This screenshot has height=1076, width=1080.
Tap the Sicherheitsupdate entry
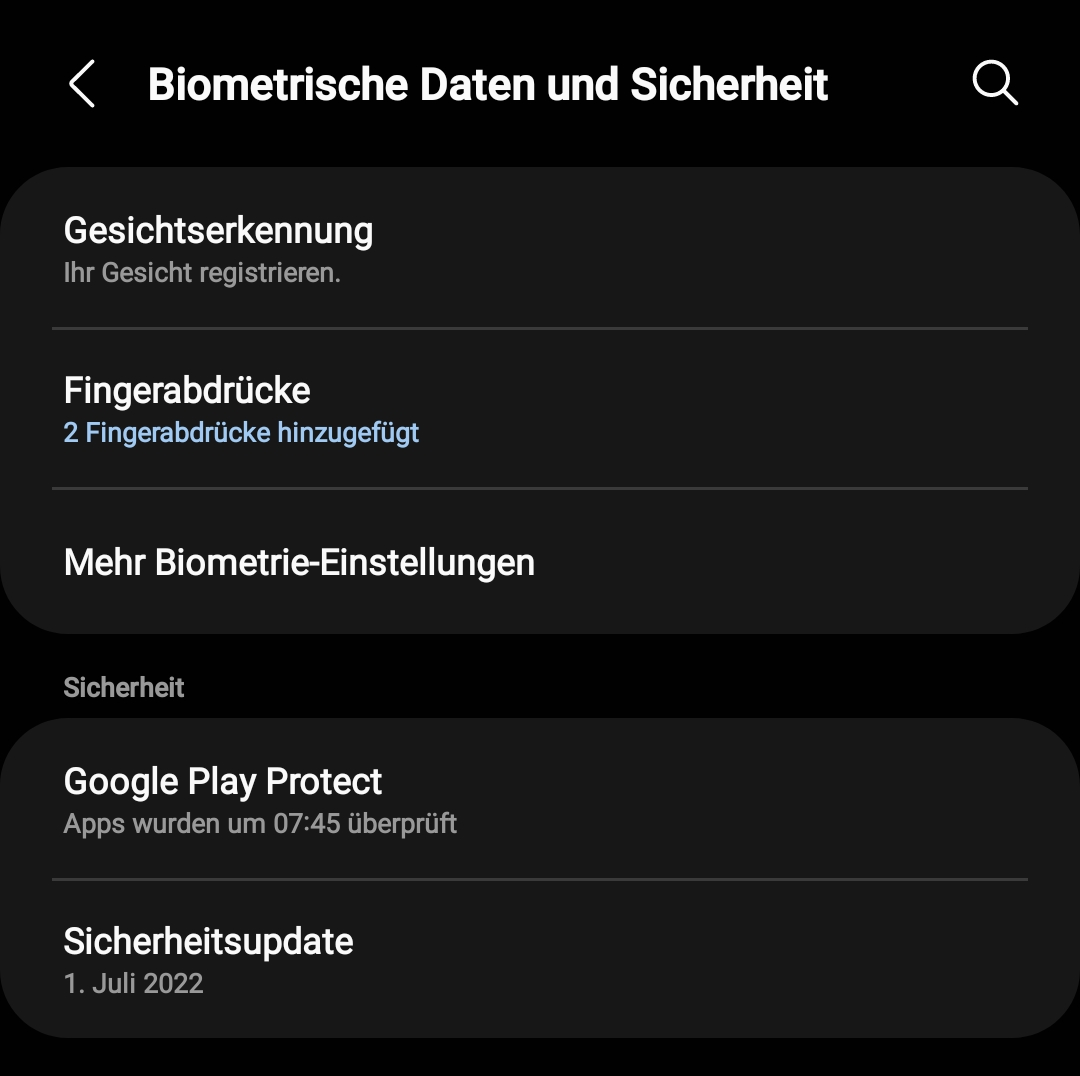[540, 959]
